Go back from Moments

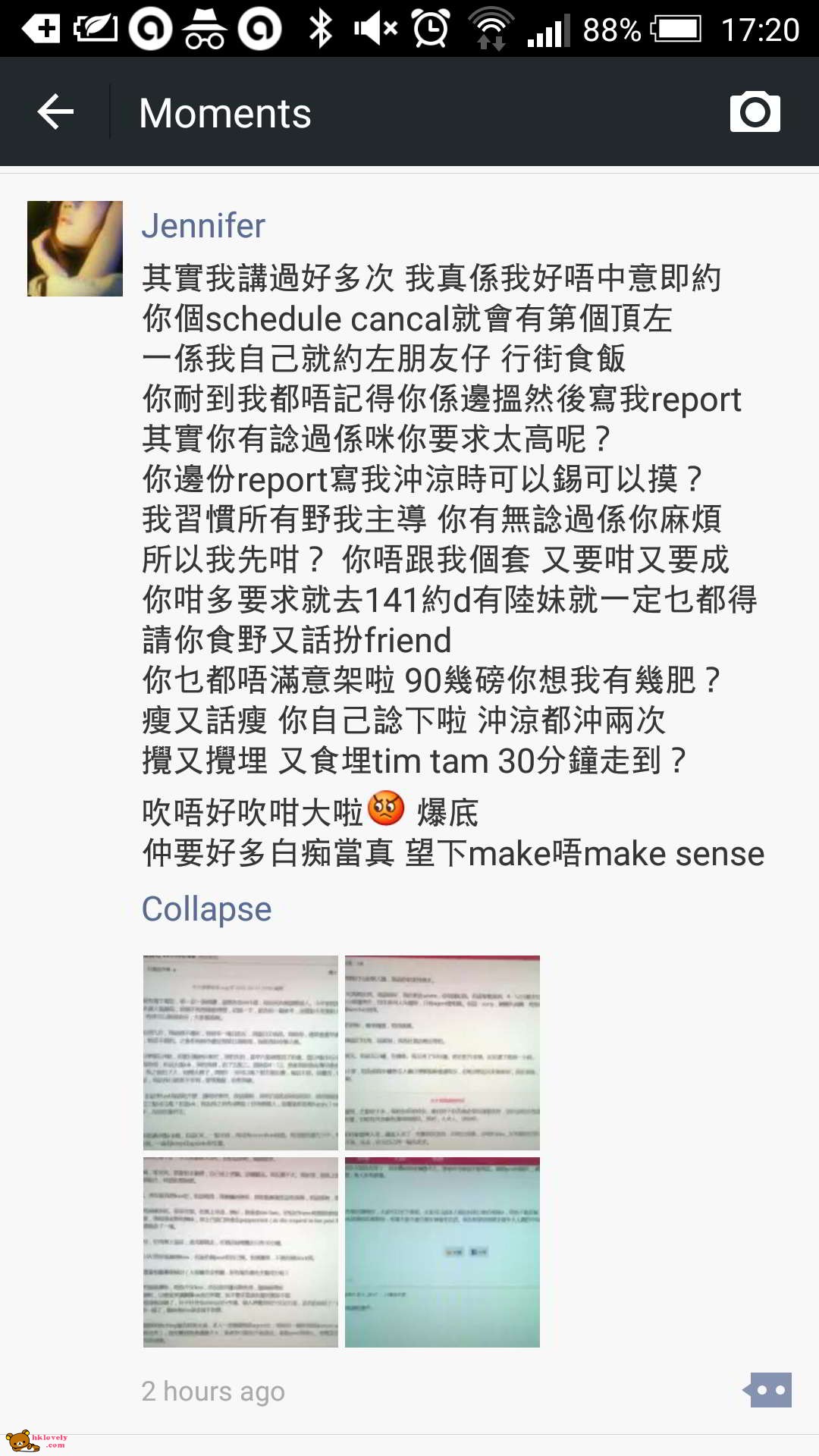tap(55, 112)
